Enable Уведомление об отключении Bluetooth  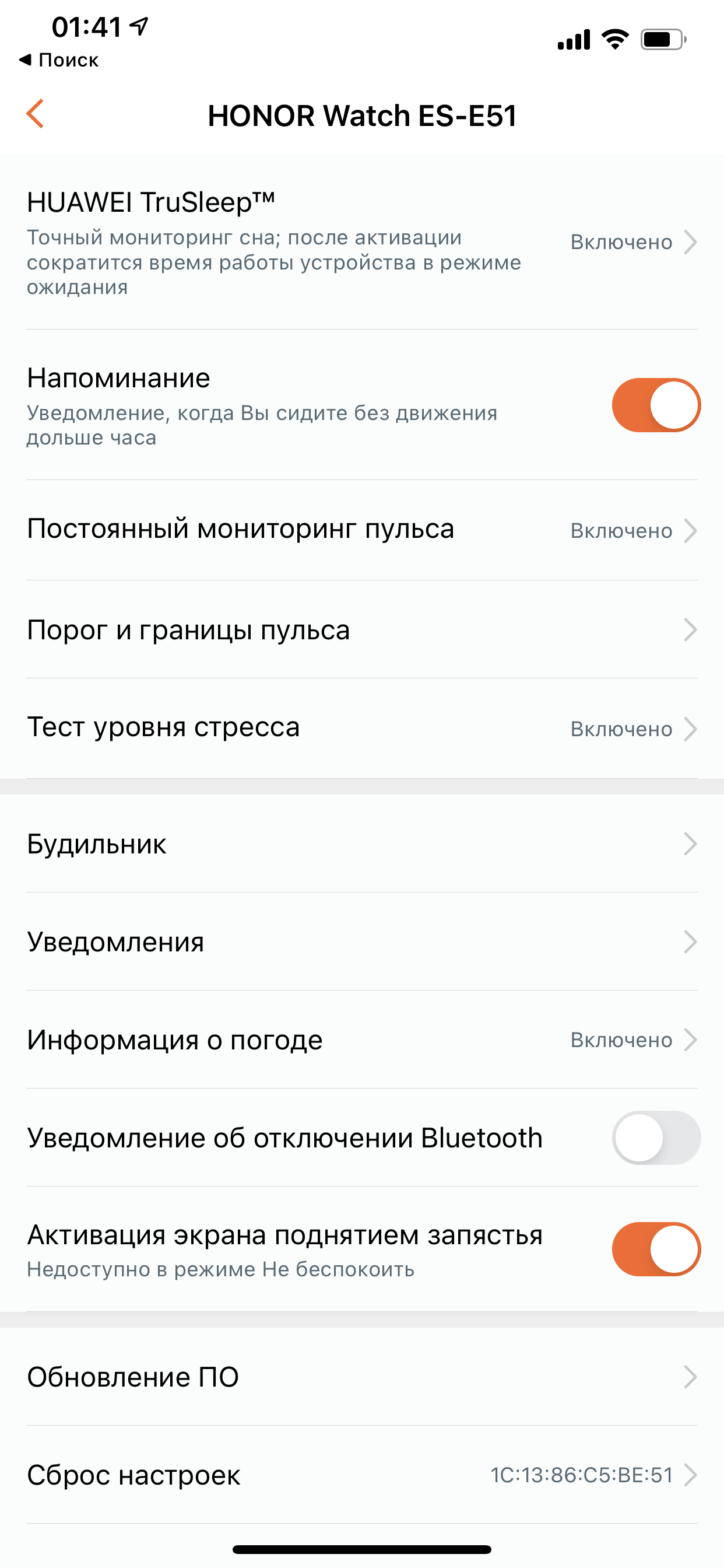click(656, 1137)
